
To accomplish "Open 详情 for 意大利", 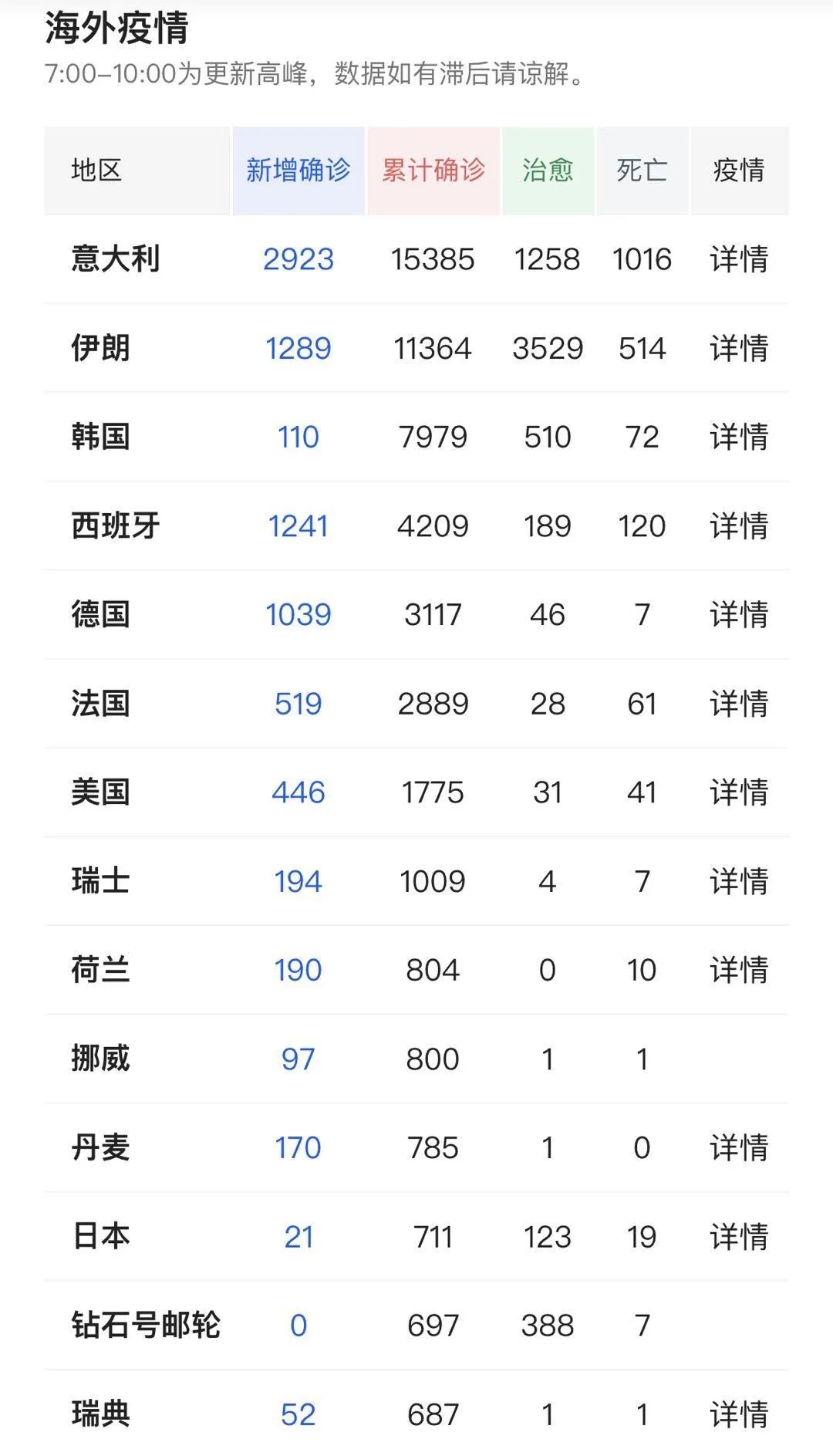I will point(739,259).
